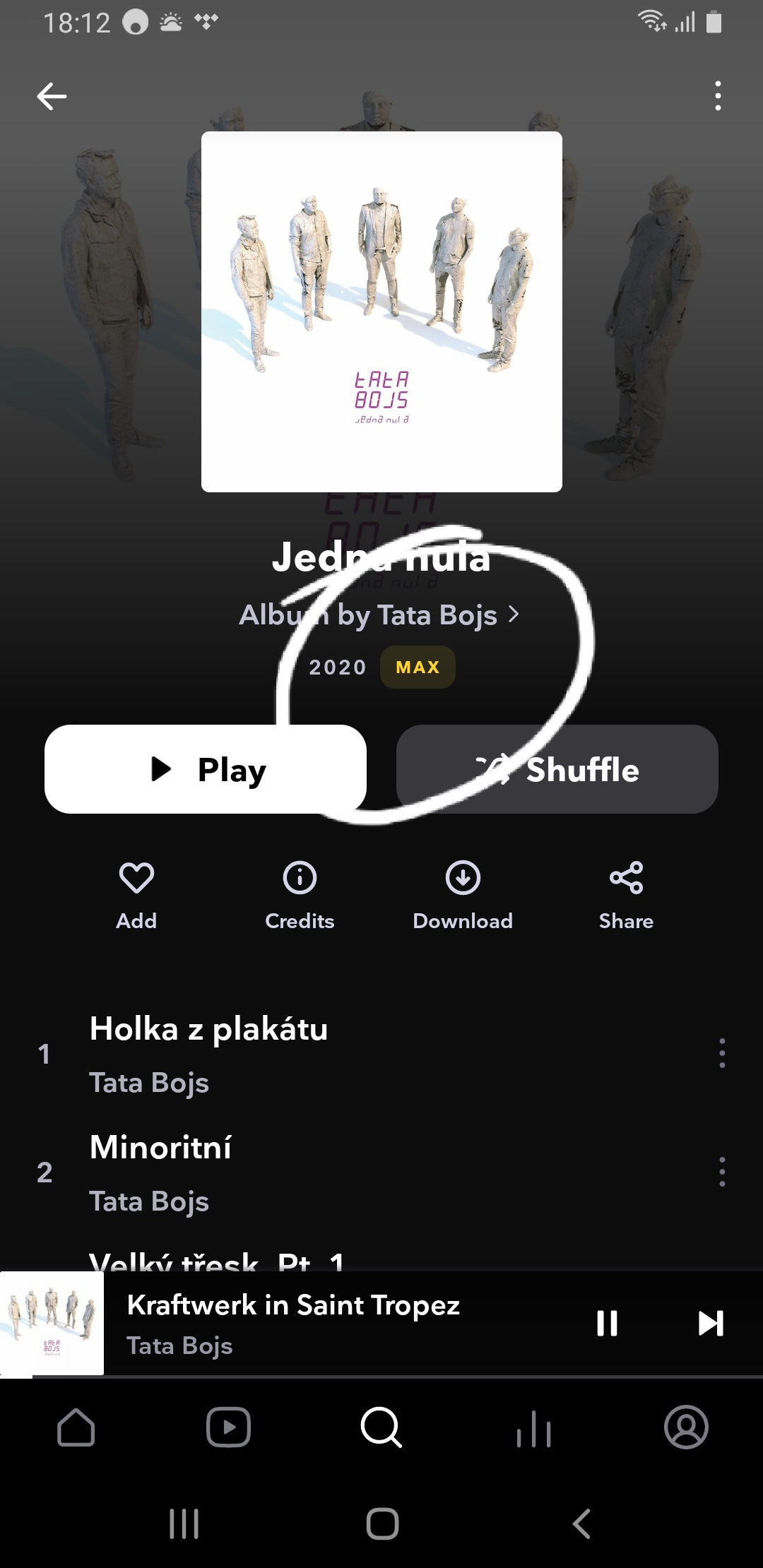This screenshot has height=1568, width=763.
Task: Open the now playing mini player
Action: [x=318, y=1324]
